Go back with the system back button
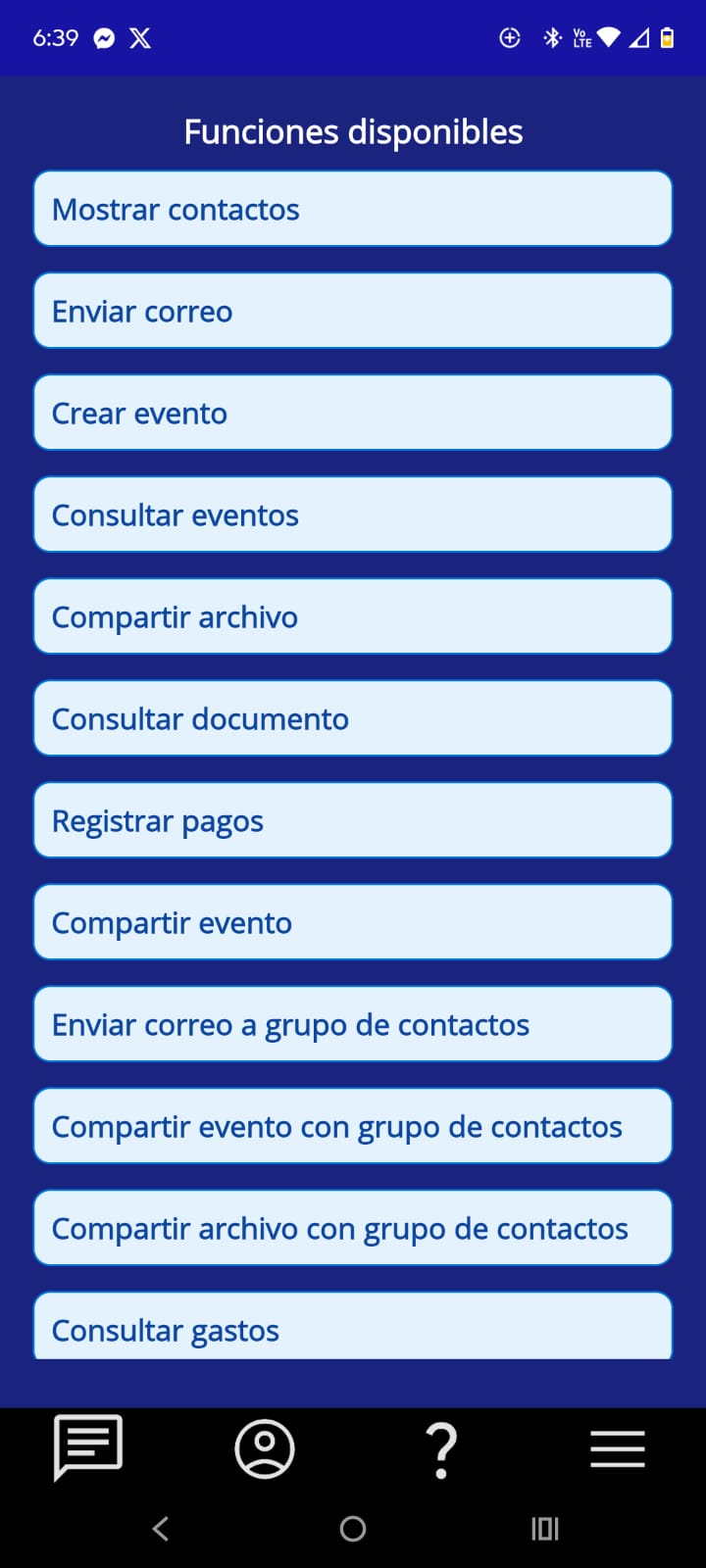Image resolution: width=706 pixels, height=1568 pixels. pos(161,1528)
